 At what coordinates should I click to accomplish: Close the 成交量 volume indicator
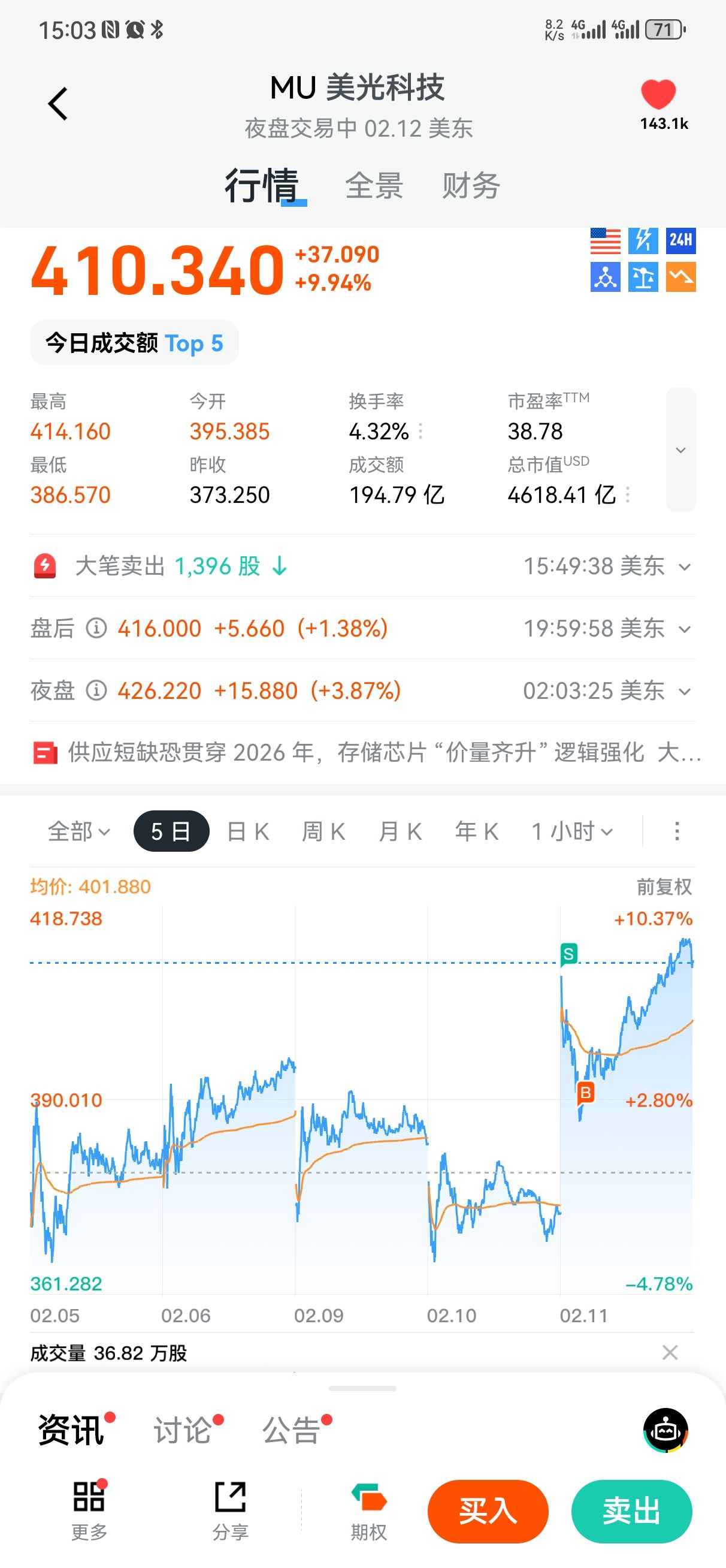tap(670, 1353)
